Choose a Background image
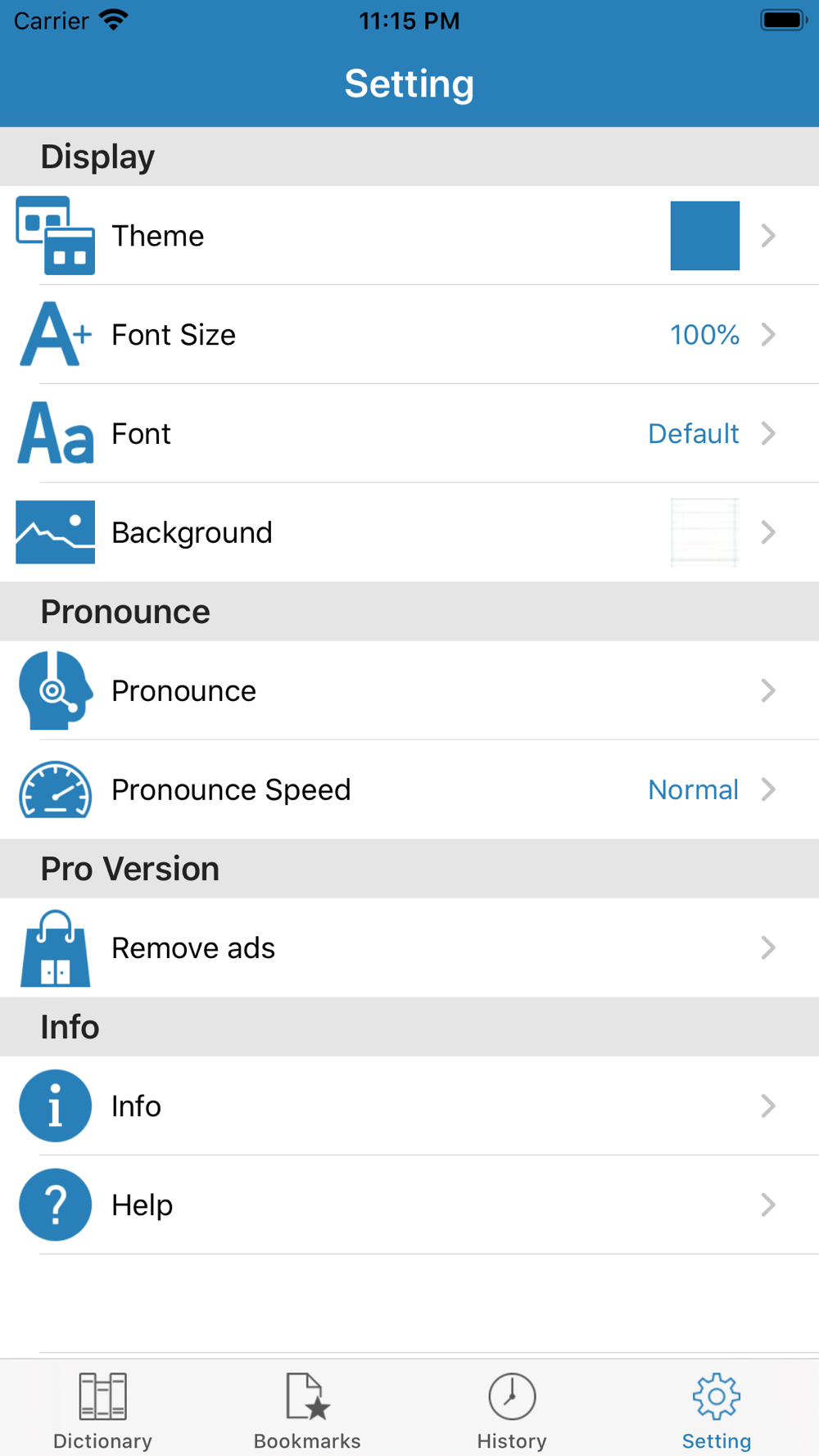The height and width of the screenshot is (1456, 819). click(x=409, y=532)
